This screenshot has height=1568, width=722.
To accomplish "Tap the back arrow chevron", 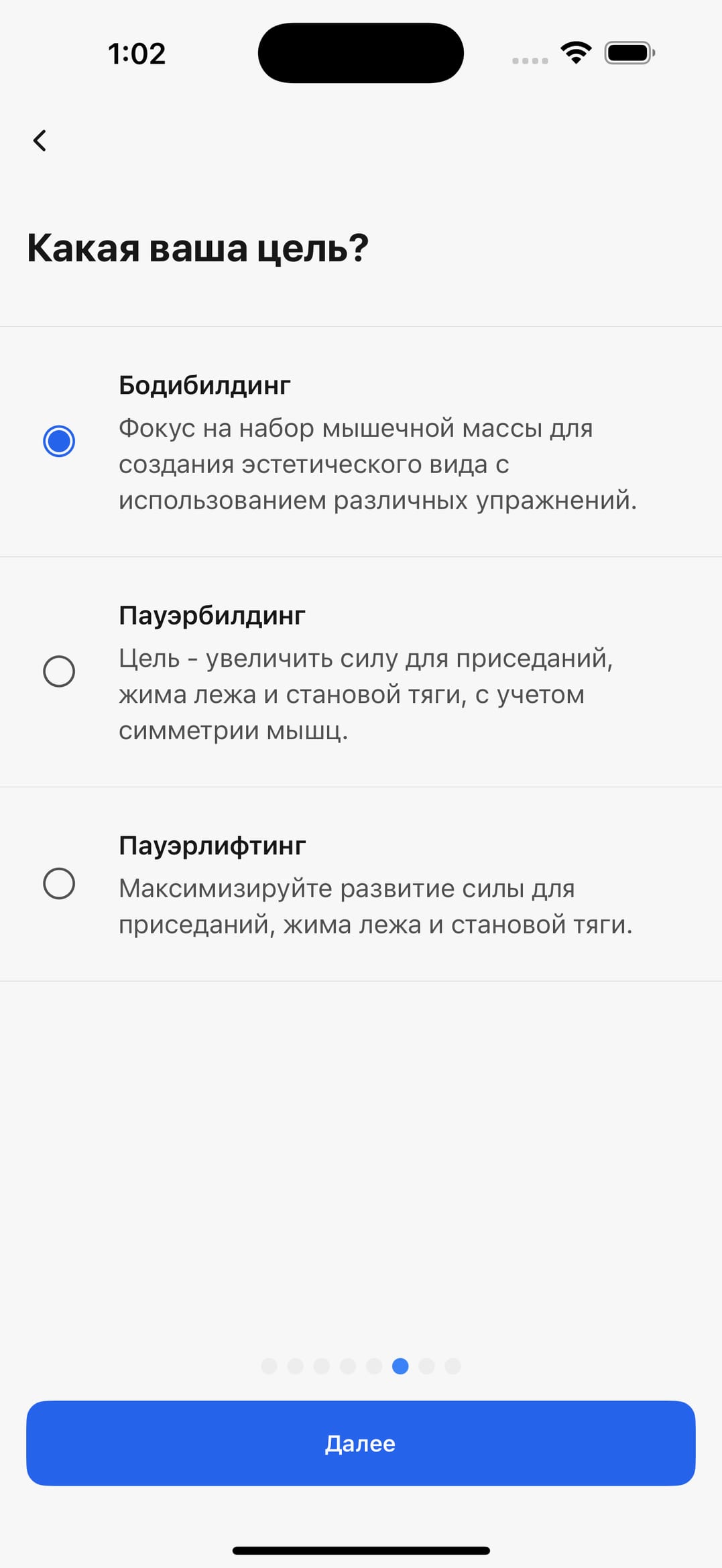I will point(40,140).
